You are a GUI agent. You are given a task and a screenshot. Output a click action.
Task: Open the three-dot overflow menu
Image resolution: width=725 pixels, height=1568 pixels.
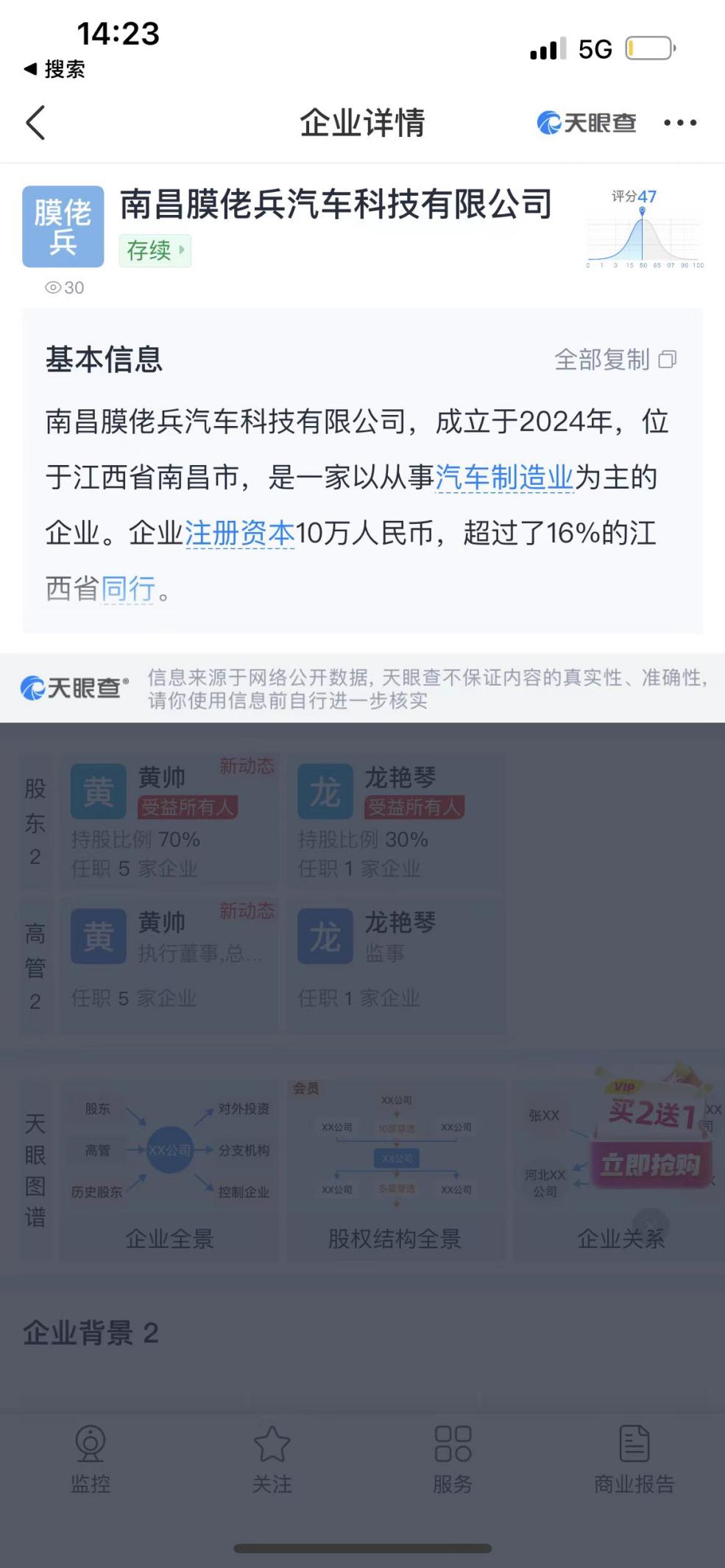(x=679, y=123)
